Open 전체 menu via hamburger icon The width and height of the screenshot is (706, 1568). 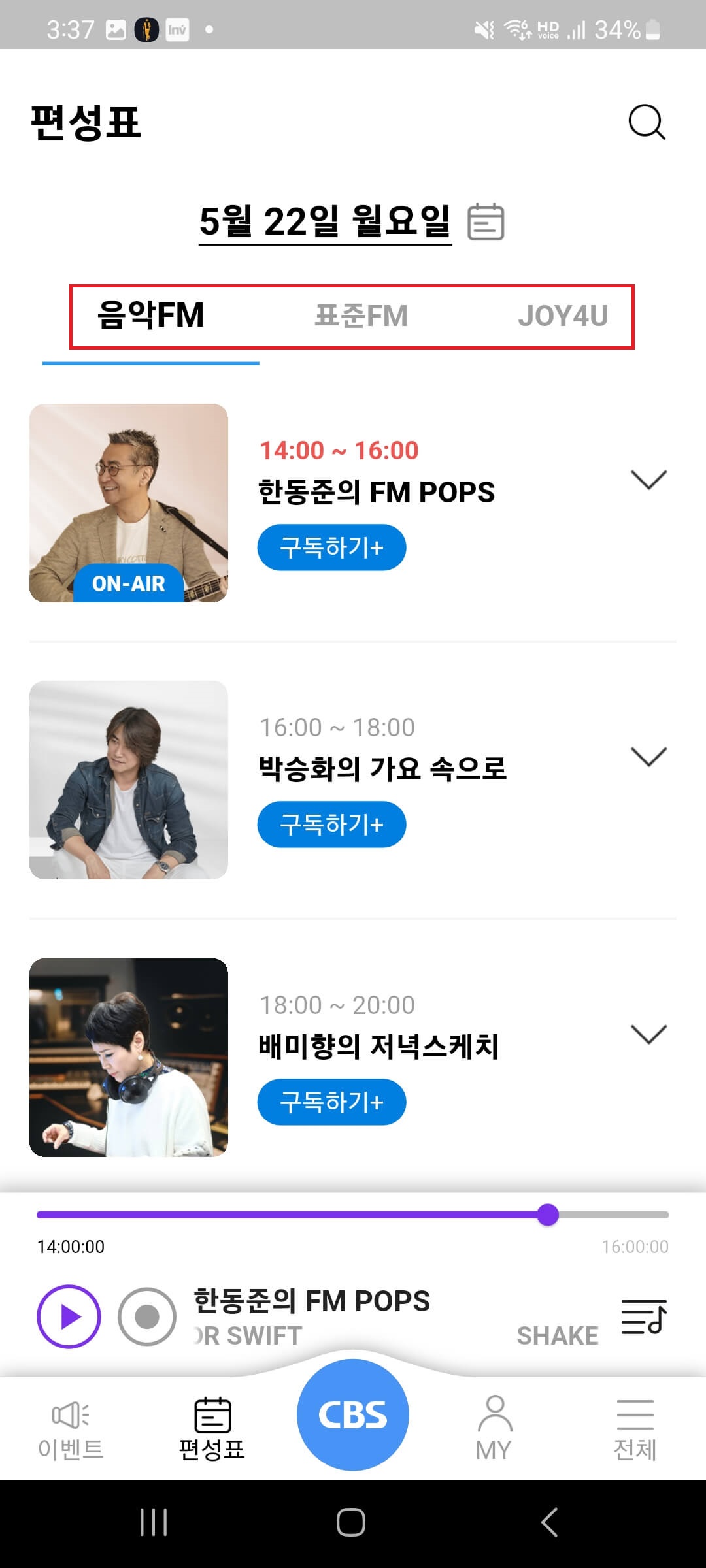click(x=635, y=1424)
